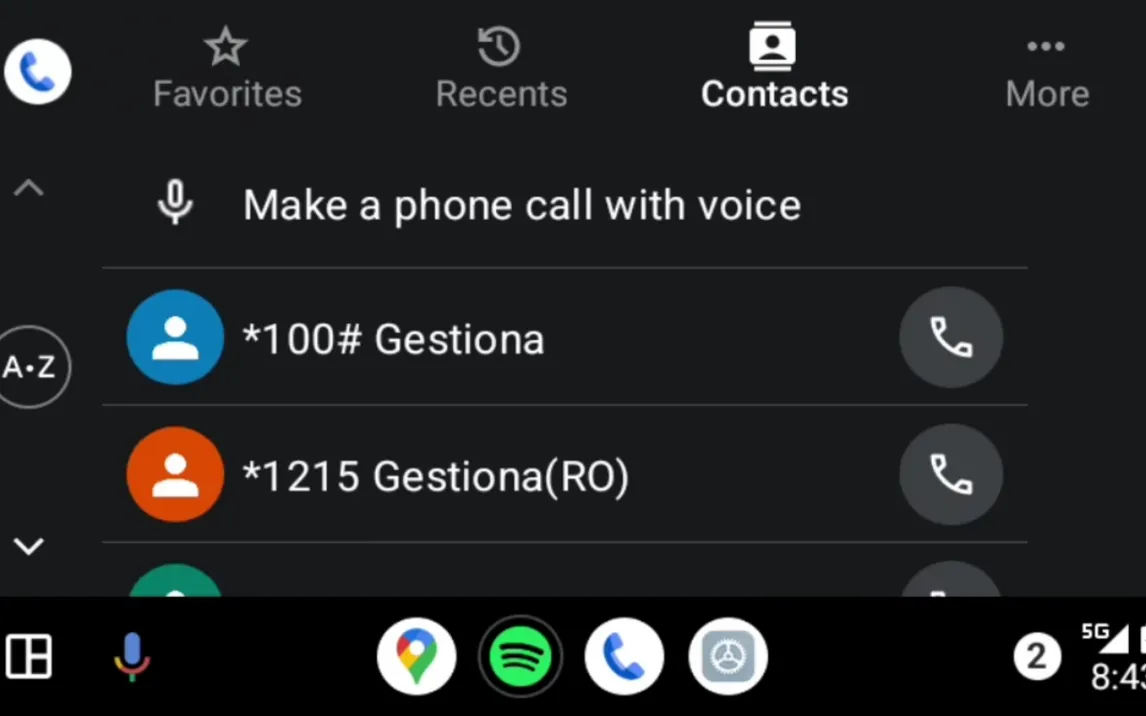
Task: Tap the up arrow to go up
Action: coord(28,188)
